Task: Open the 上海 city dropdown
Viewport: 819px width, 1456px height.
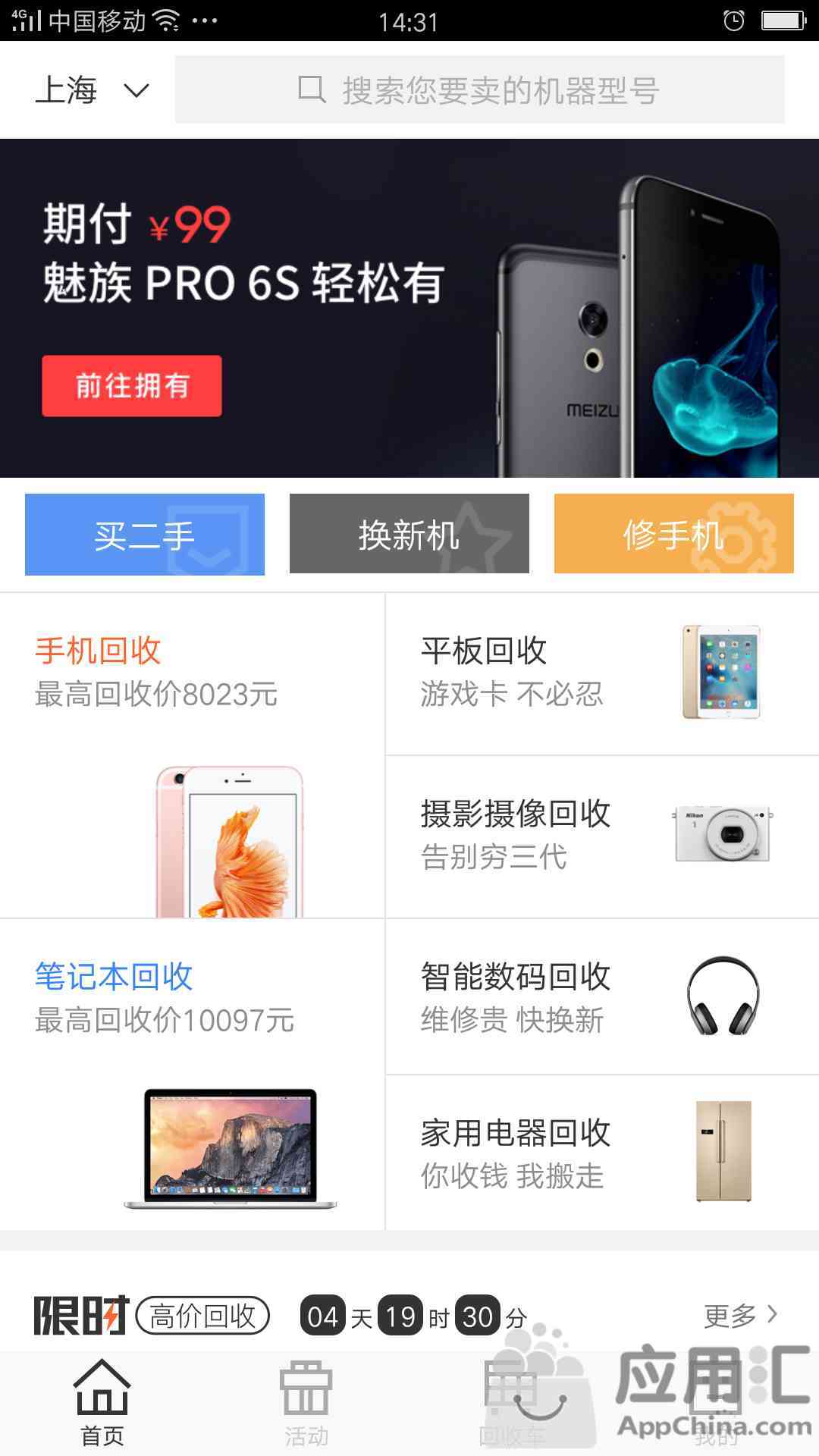Action: [x=93, y=90]
